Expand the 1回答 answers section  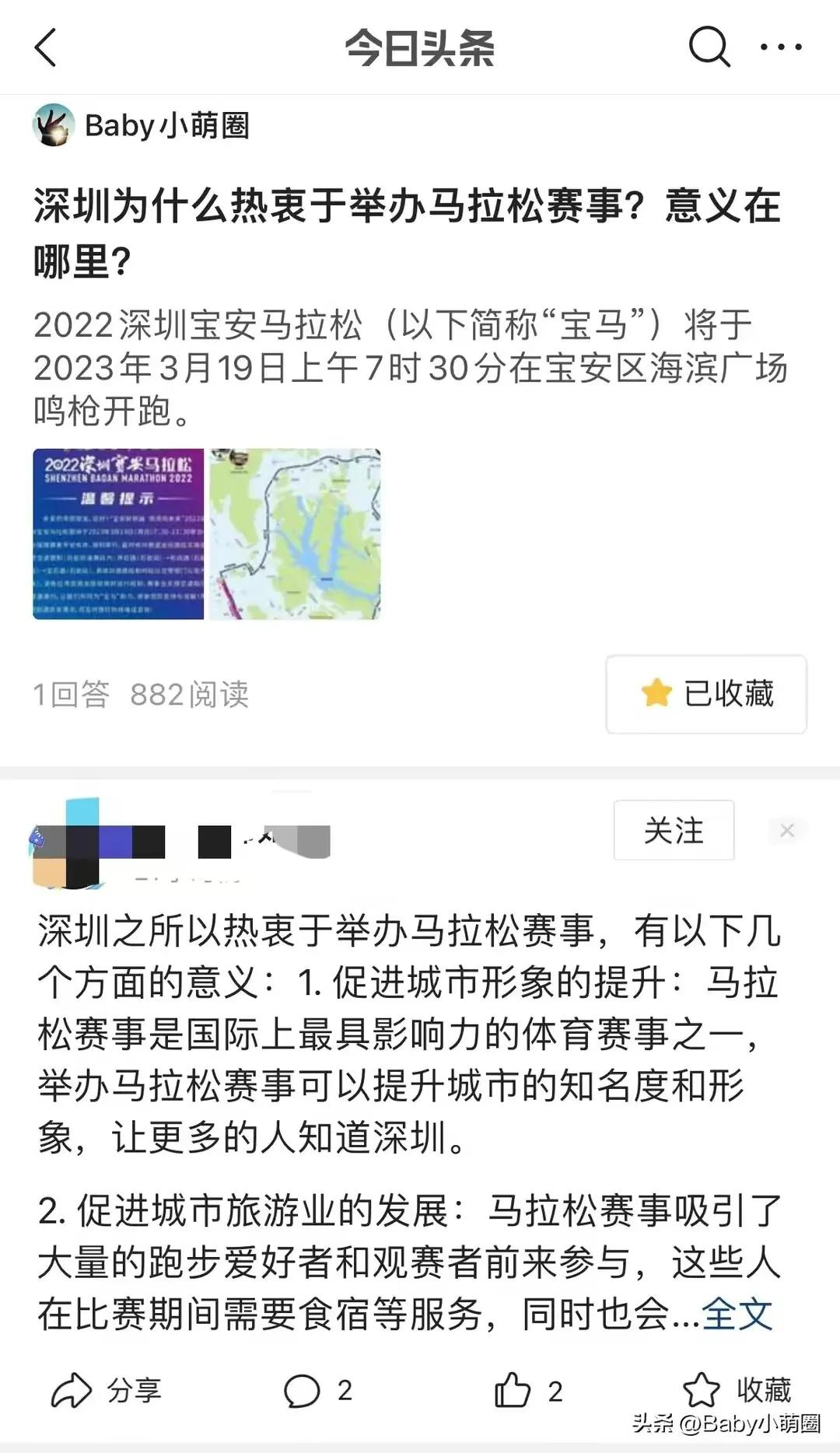click(68, 696)
